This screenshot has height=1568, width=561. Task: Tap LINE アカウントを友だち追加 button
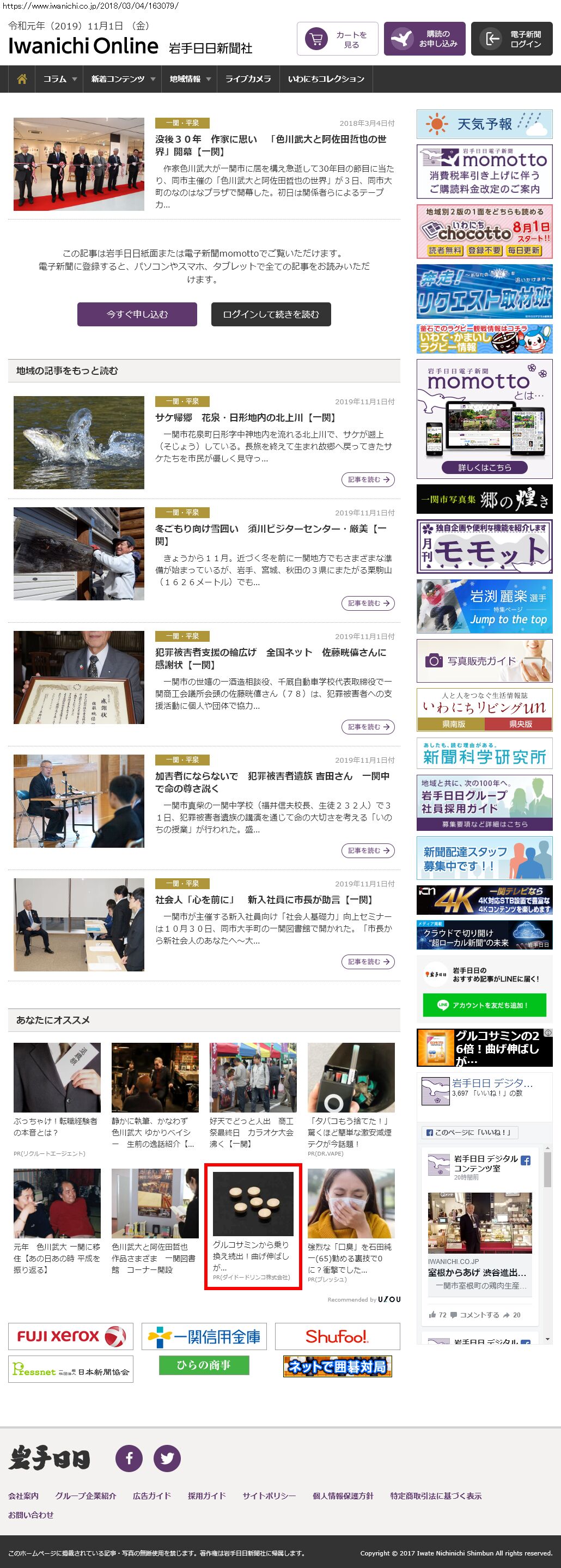click(x=484, y=1005)
